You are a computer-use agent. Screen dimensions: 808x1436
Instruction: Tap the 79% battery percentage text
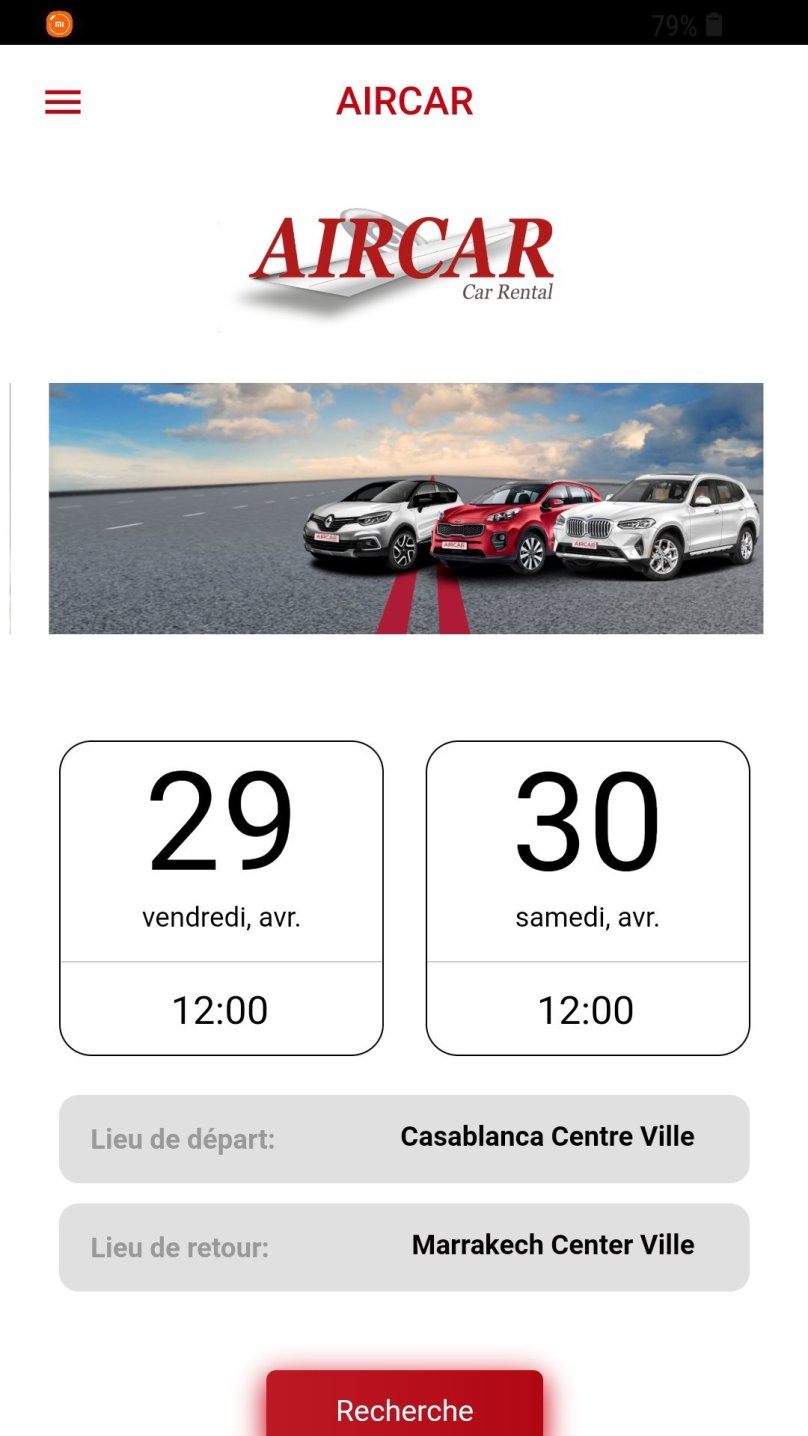coord(674,24)
